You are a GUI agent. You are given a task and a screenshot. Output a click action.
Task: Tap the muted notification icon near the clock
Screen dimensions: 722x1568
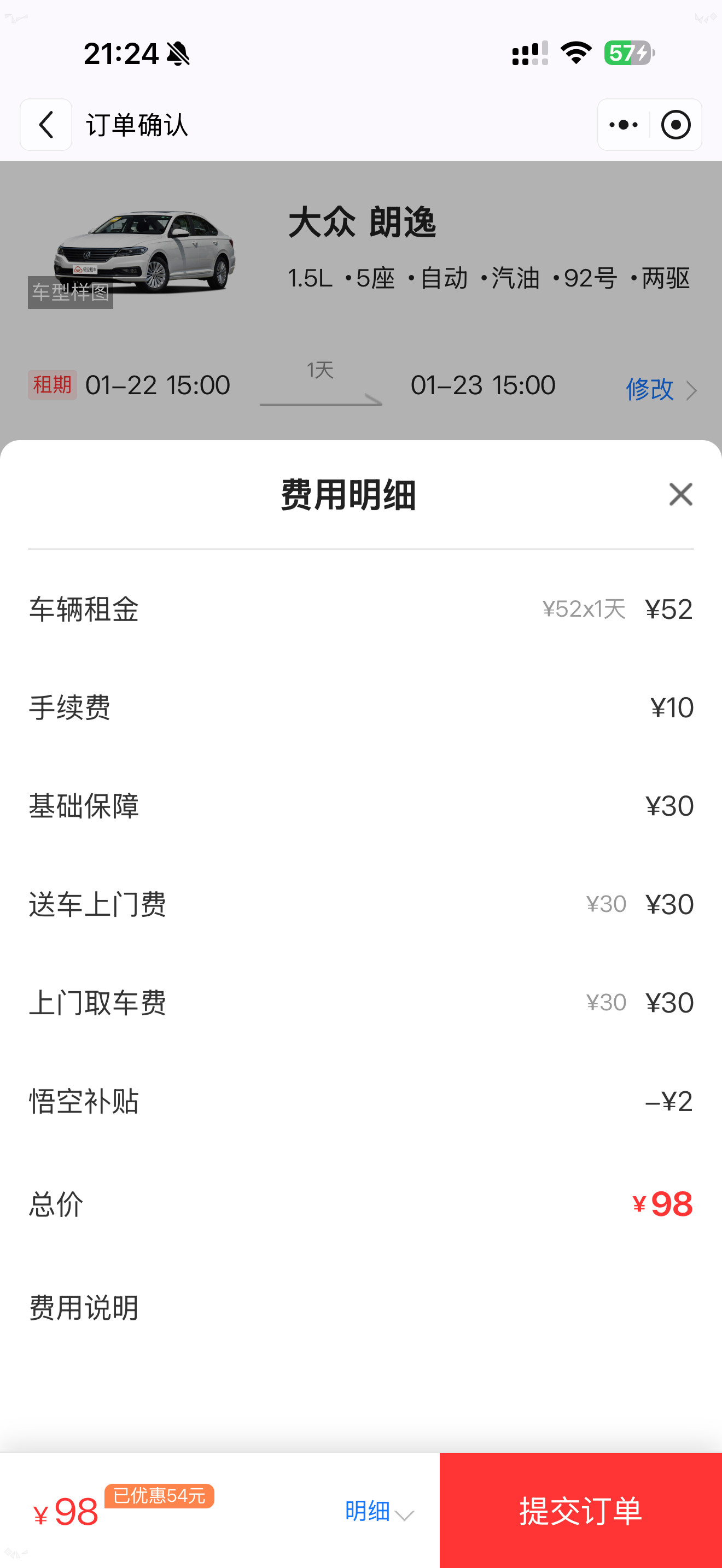point(179,54)
